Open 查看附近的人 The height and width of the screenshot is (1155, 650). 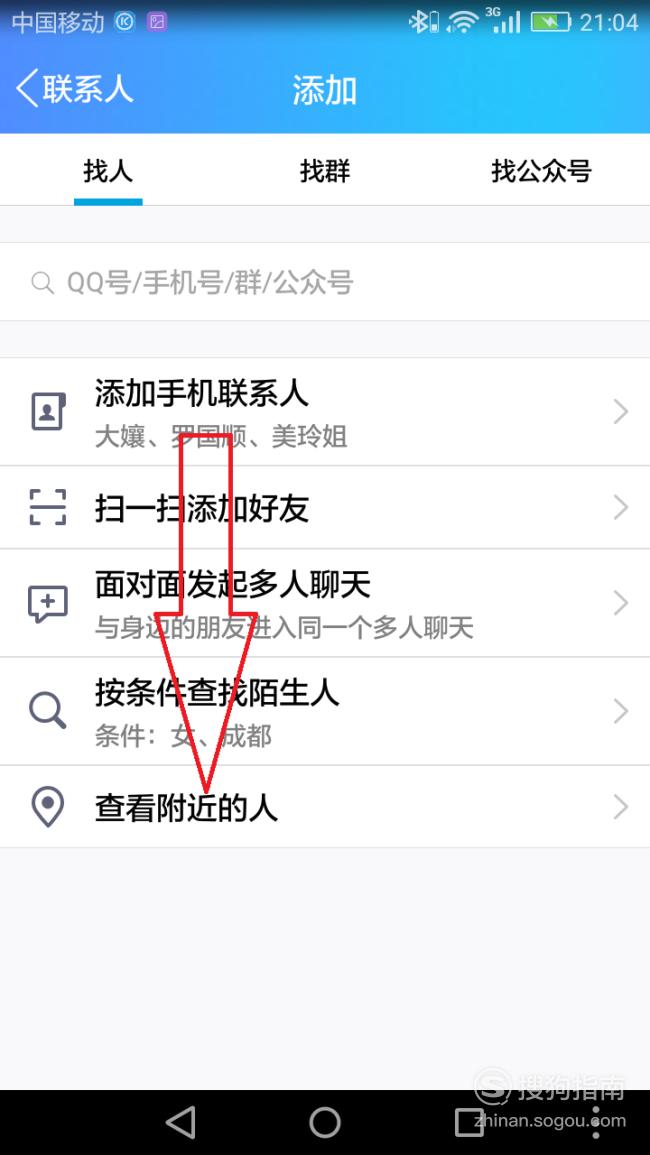[x=325, y=807]
